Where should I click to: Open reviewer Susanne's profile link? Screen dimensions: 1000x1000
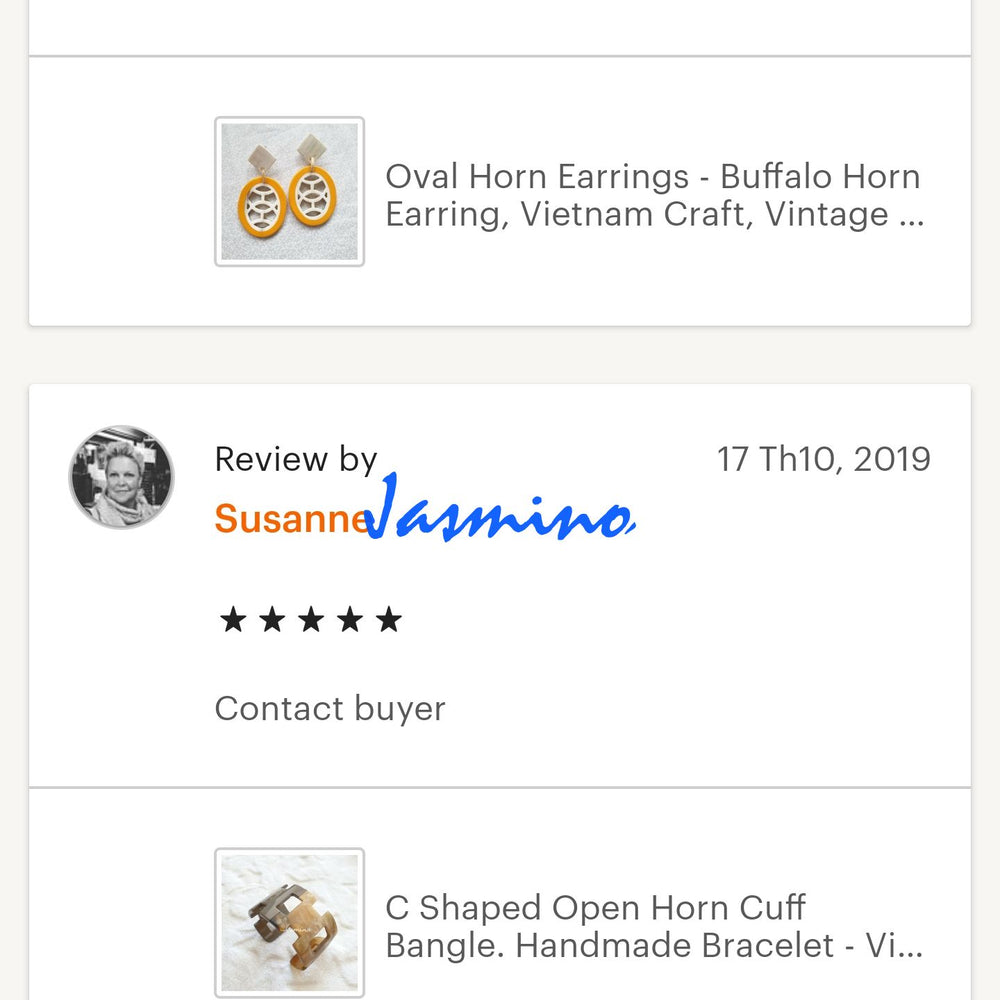291,518
